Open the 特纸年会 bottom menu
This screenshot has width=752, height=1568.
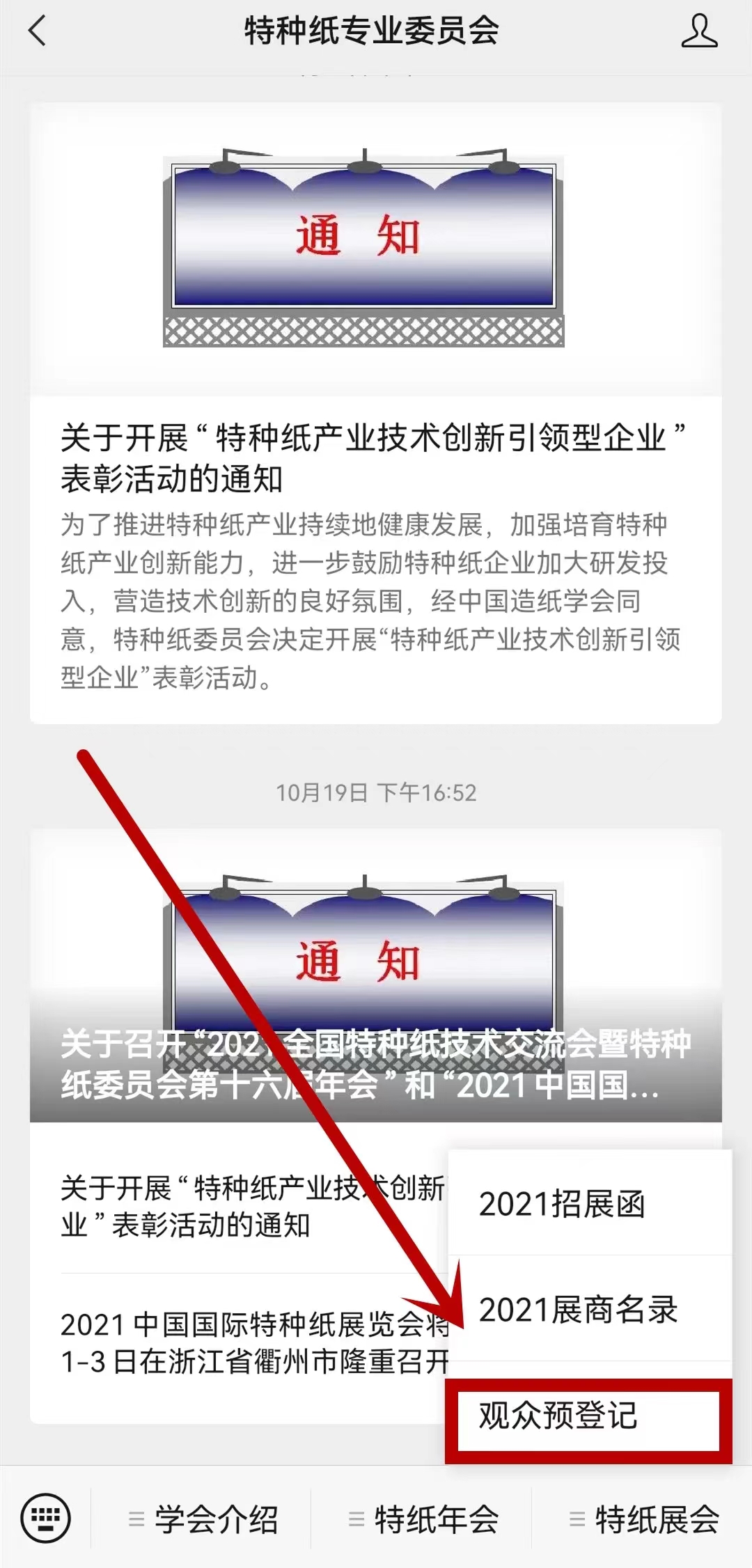coord(423,1519)
